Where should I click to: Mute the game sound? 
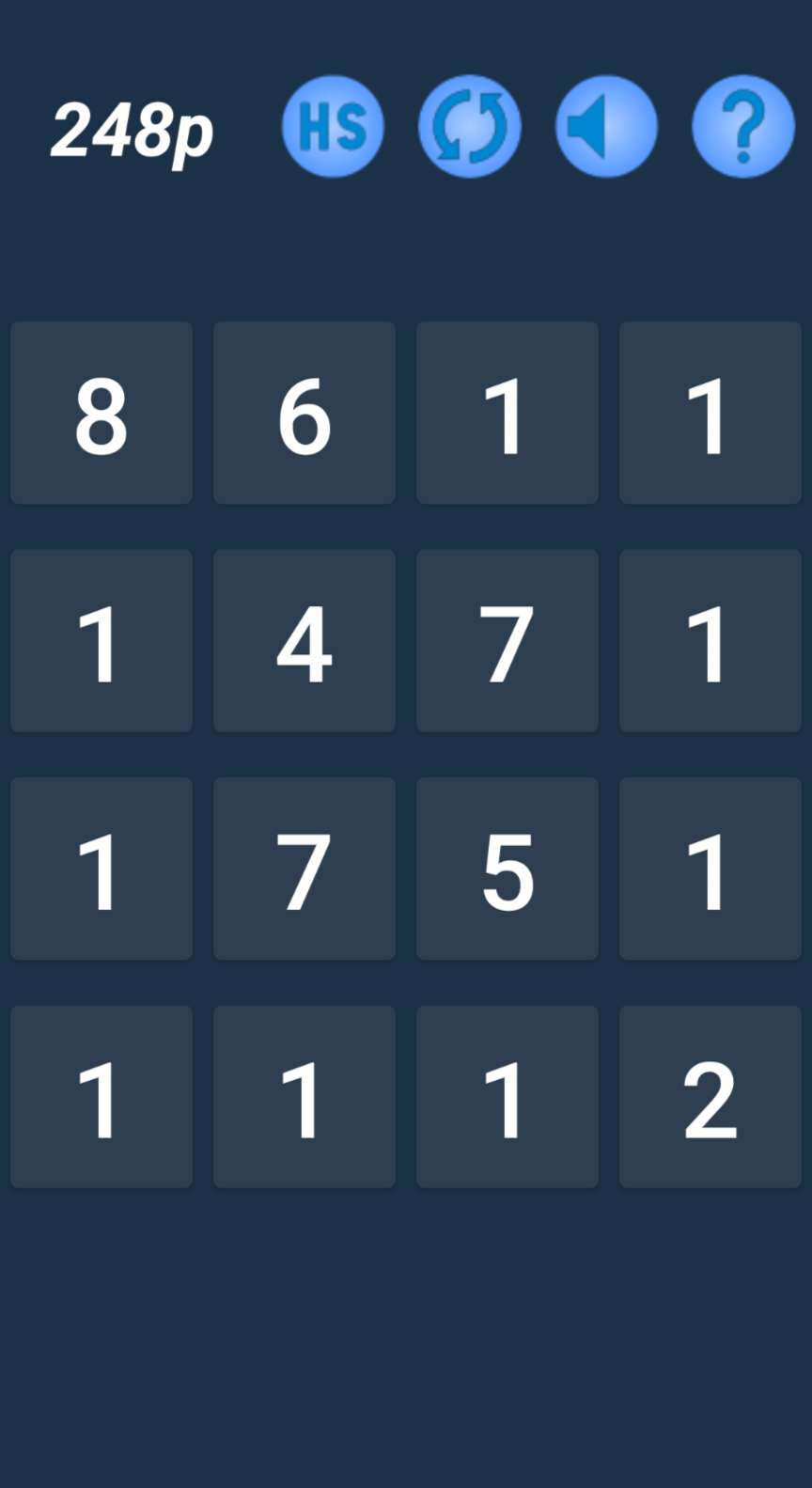(x=606, y=126)
